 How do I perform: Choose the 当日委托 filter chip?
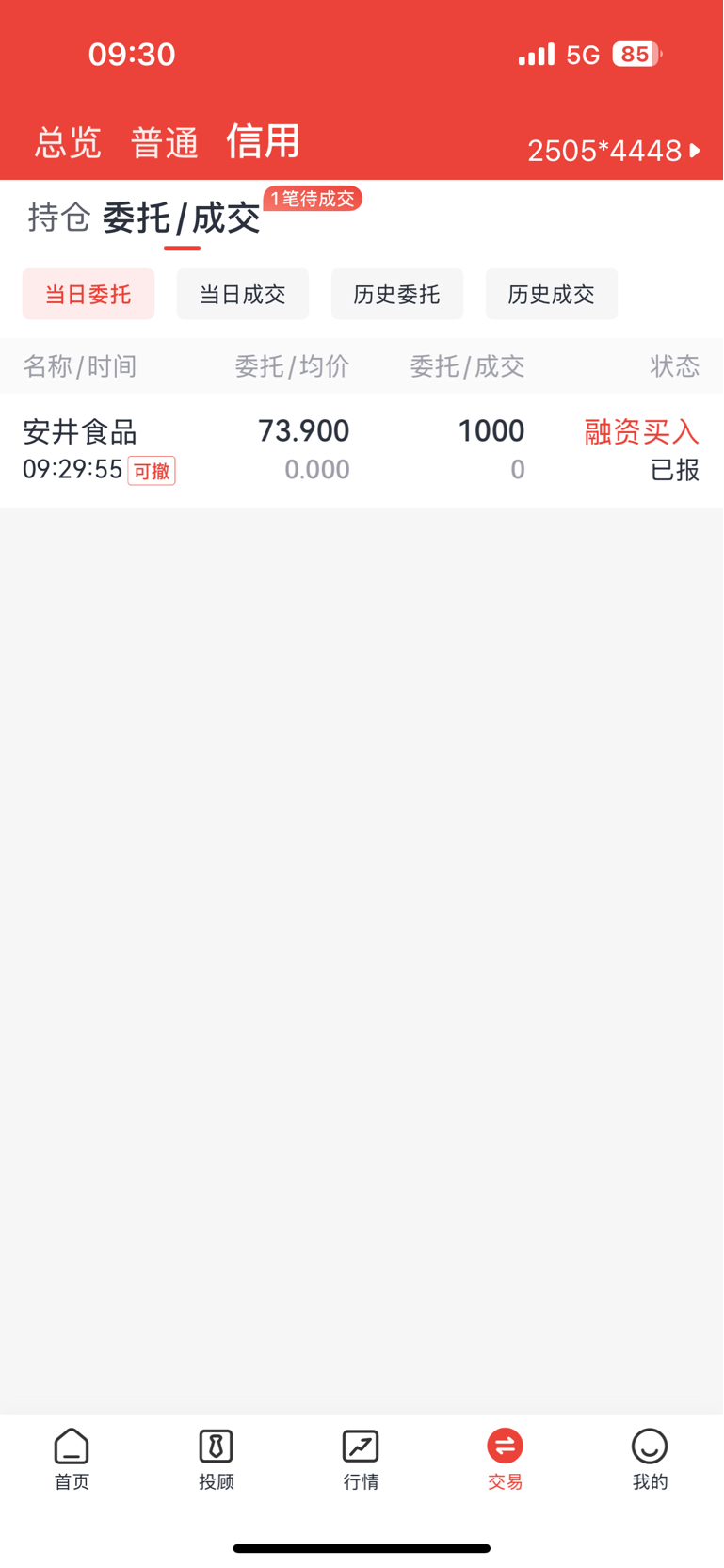point(88,294)
